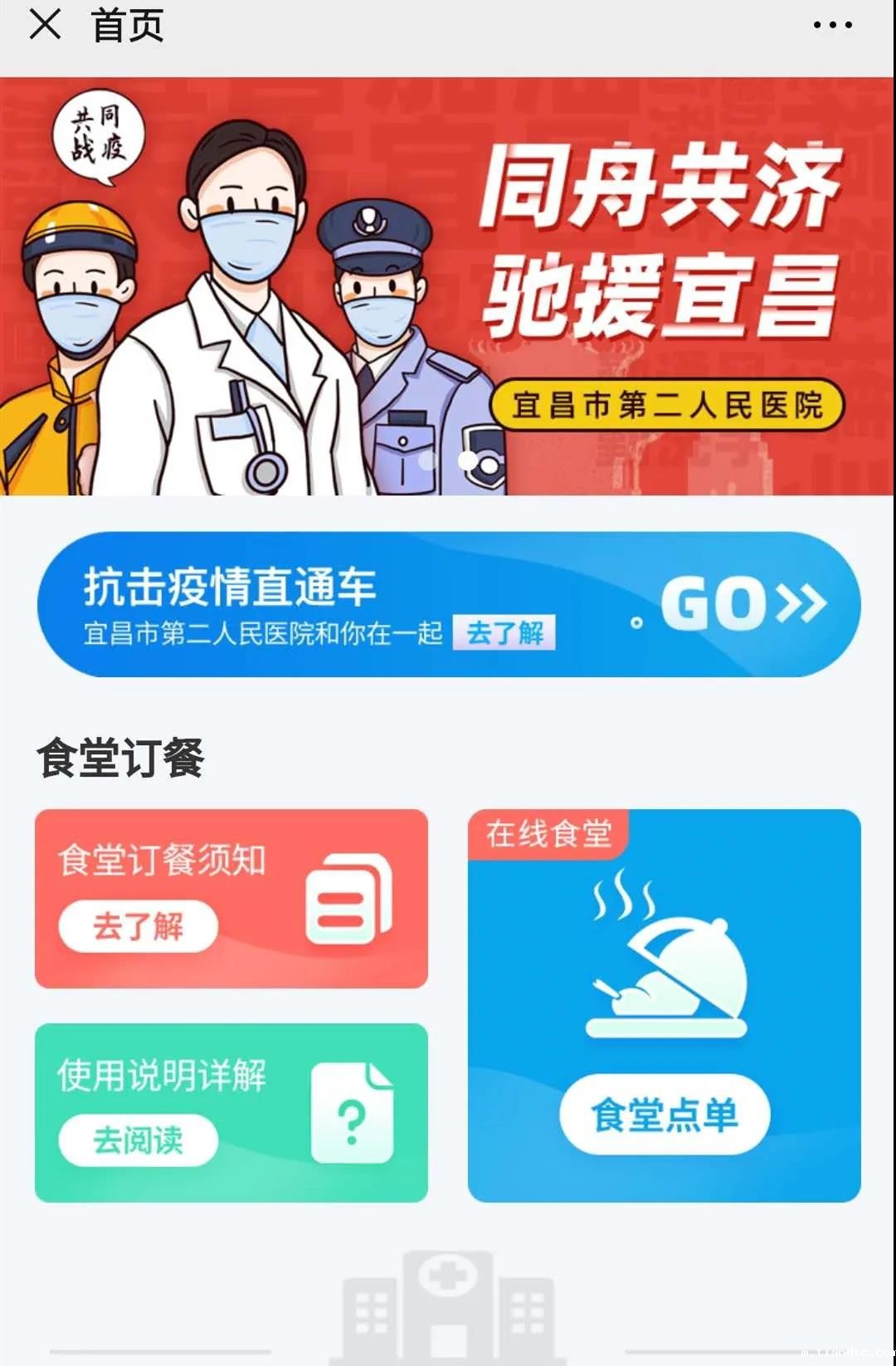
Task: Tap 去了解 on the 食堂订餐须知 card
Action: [x=139, y=926]
